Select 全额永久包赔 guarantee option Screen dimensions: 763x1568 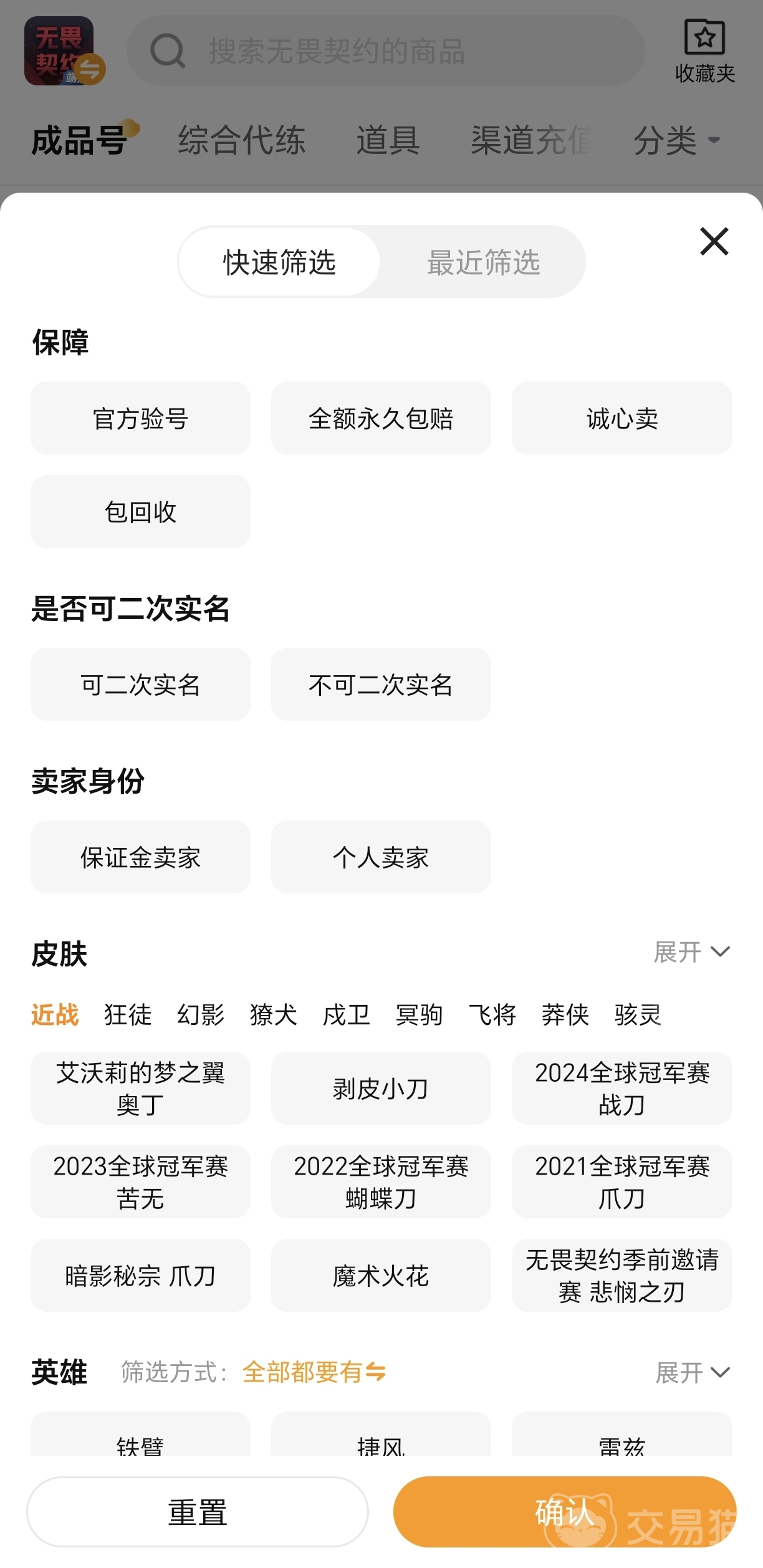(381, 418)
